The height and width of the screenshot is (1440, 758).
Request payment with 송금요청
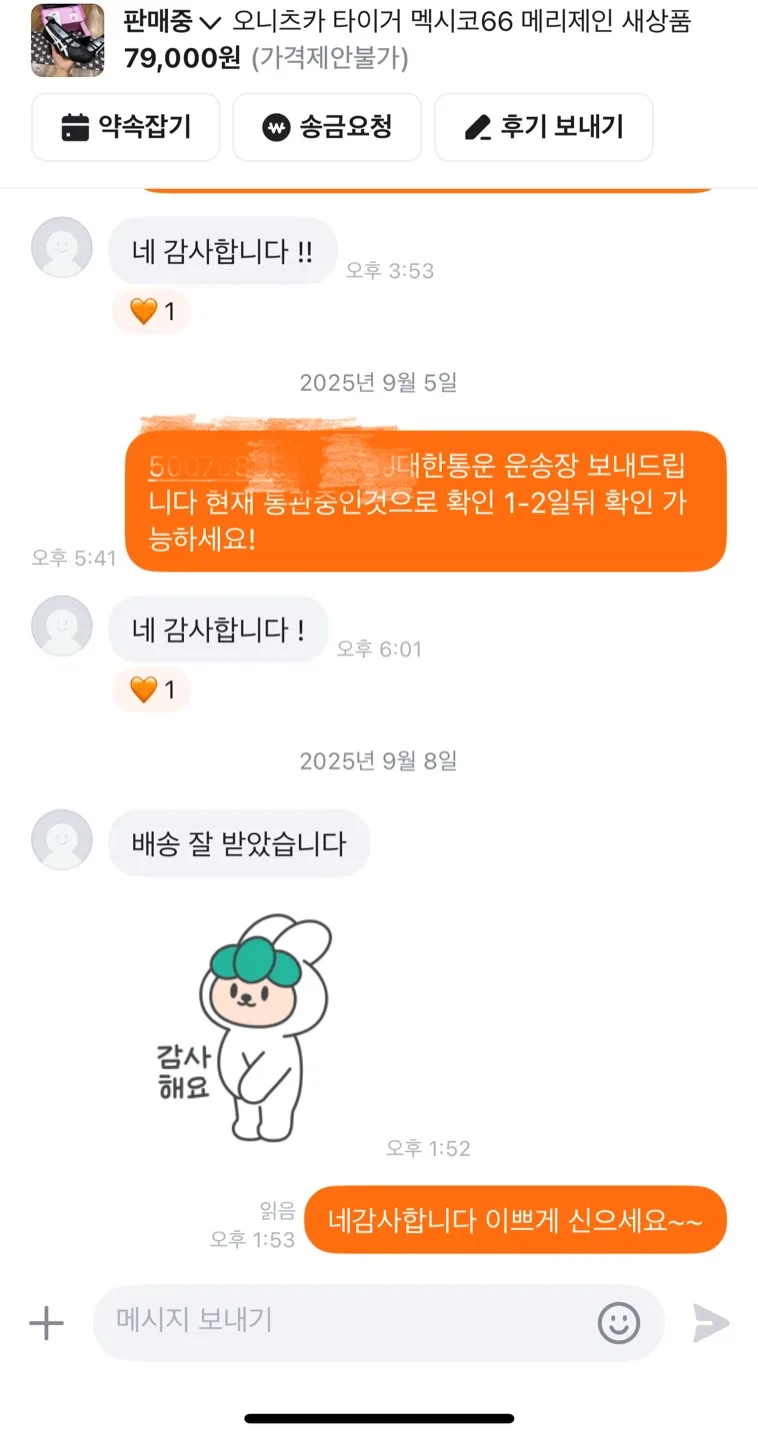[x=327, y=127]
